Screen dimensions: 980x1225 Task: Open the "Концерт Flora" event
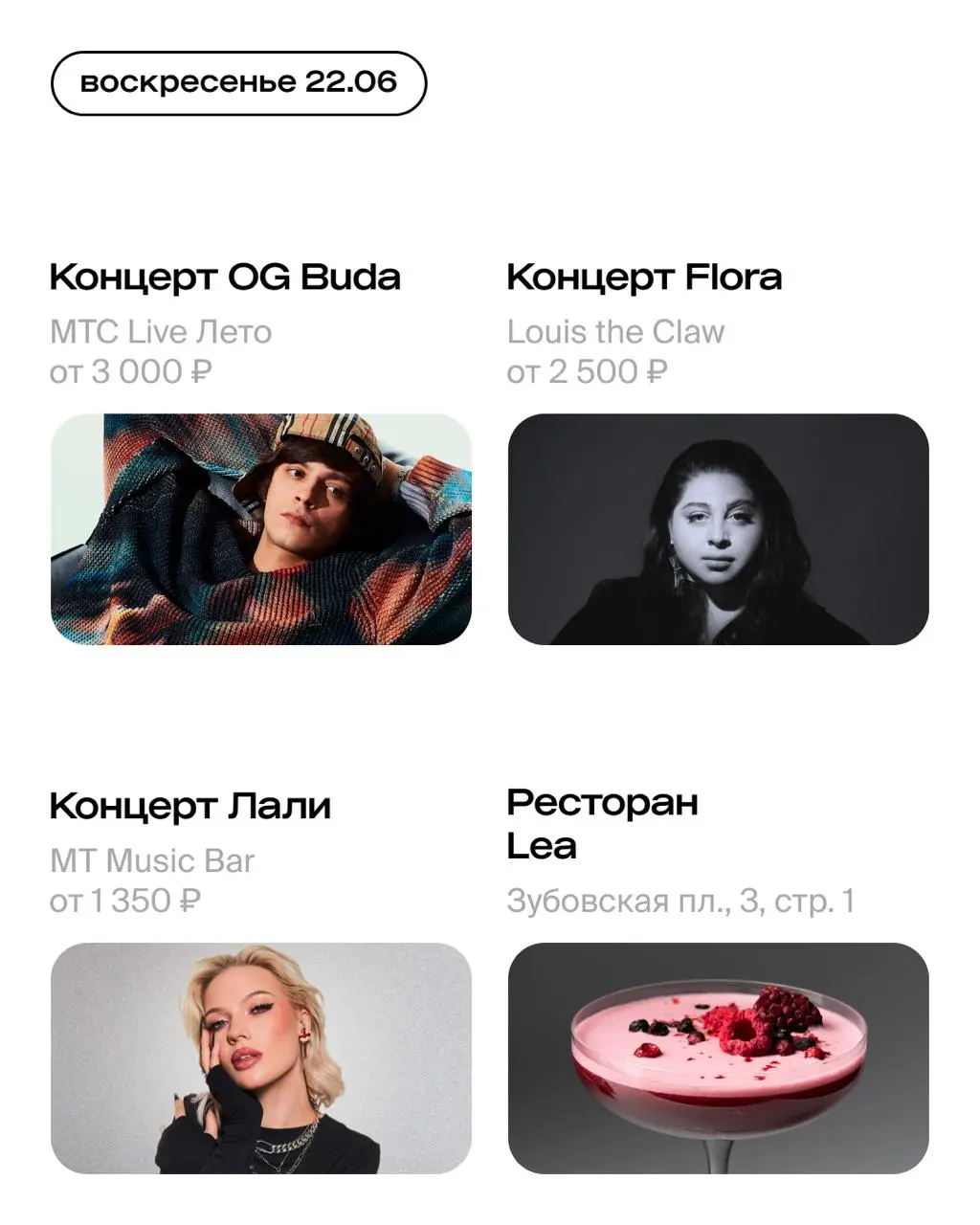(x=645, y=277)
